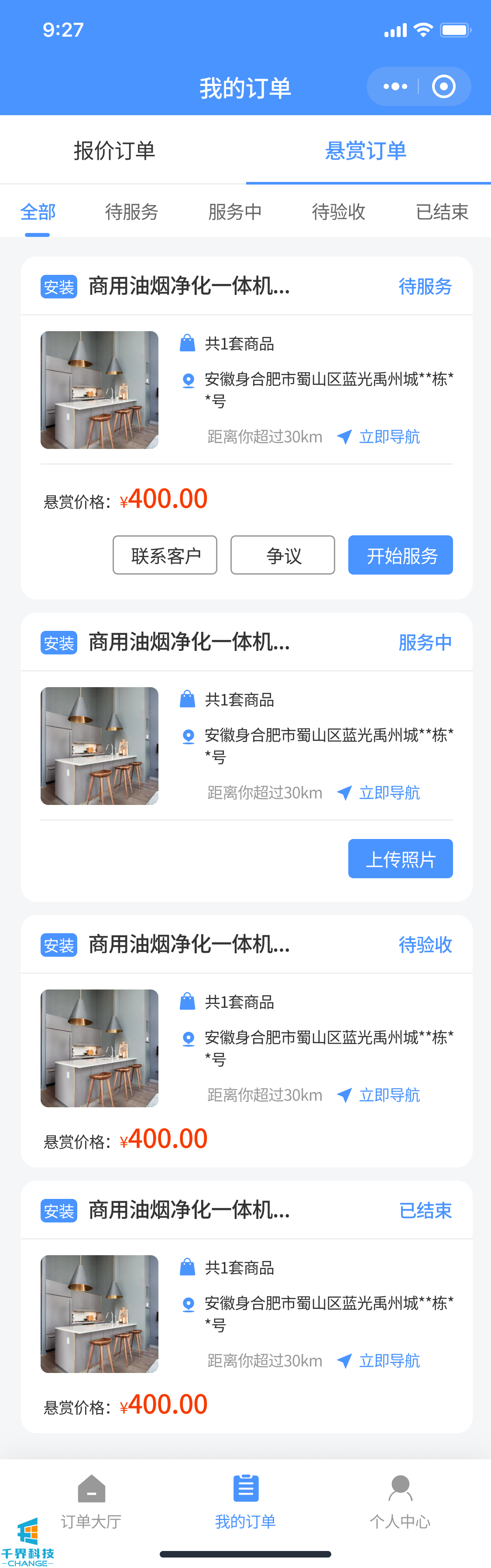Filter orders by 待验收 tab
The height and width of the screenshot is (1568, 491).
(339, 212)
